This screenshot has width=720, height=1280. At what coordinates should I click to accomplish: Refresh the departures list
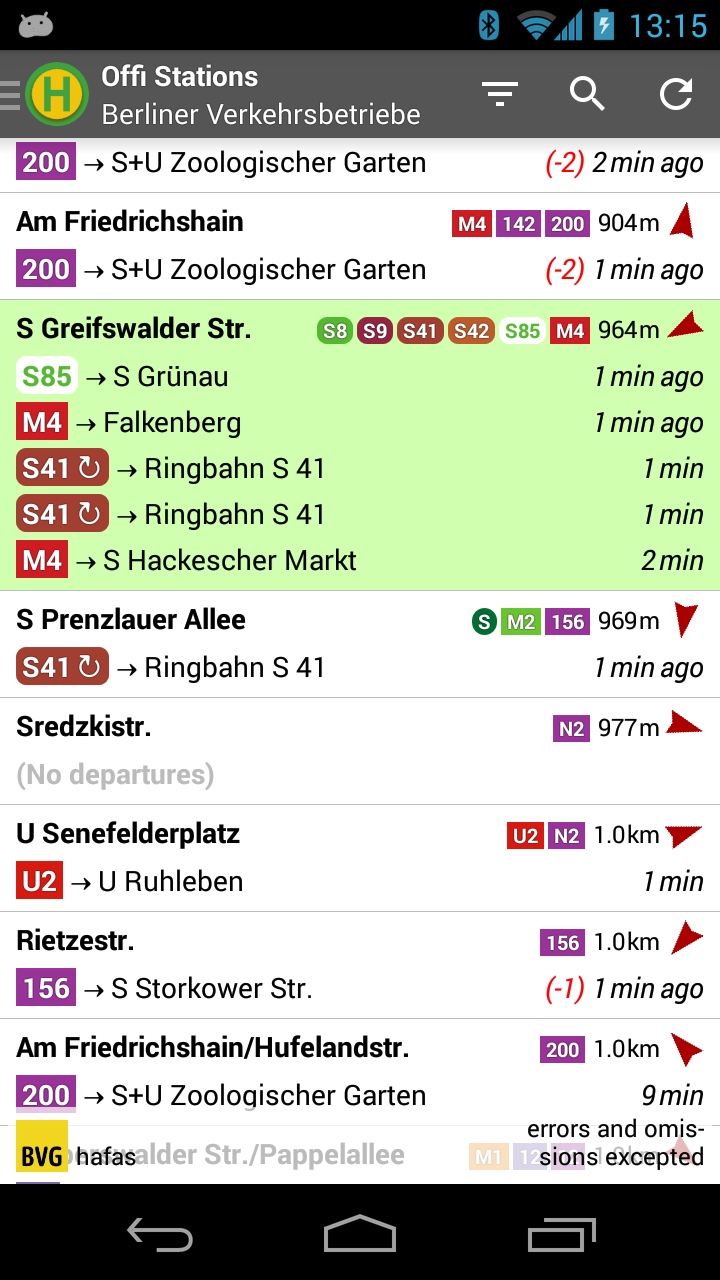point(676,95)
